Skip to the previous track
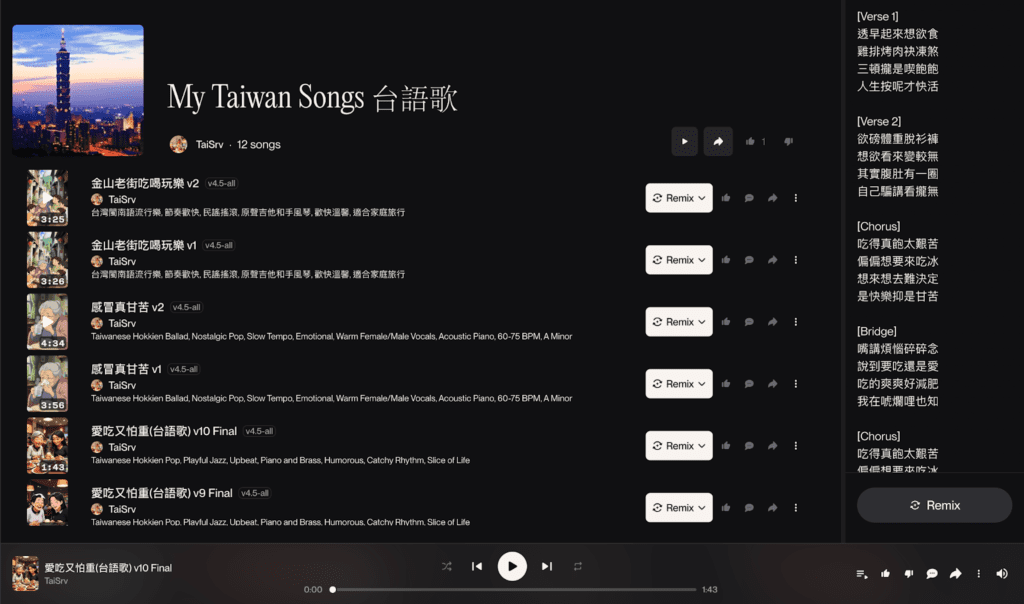1024x604 pixels. [x=477, y=566]
